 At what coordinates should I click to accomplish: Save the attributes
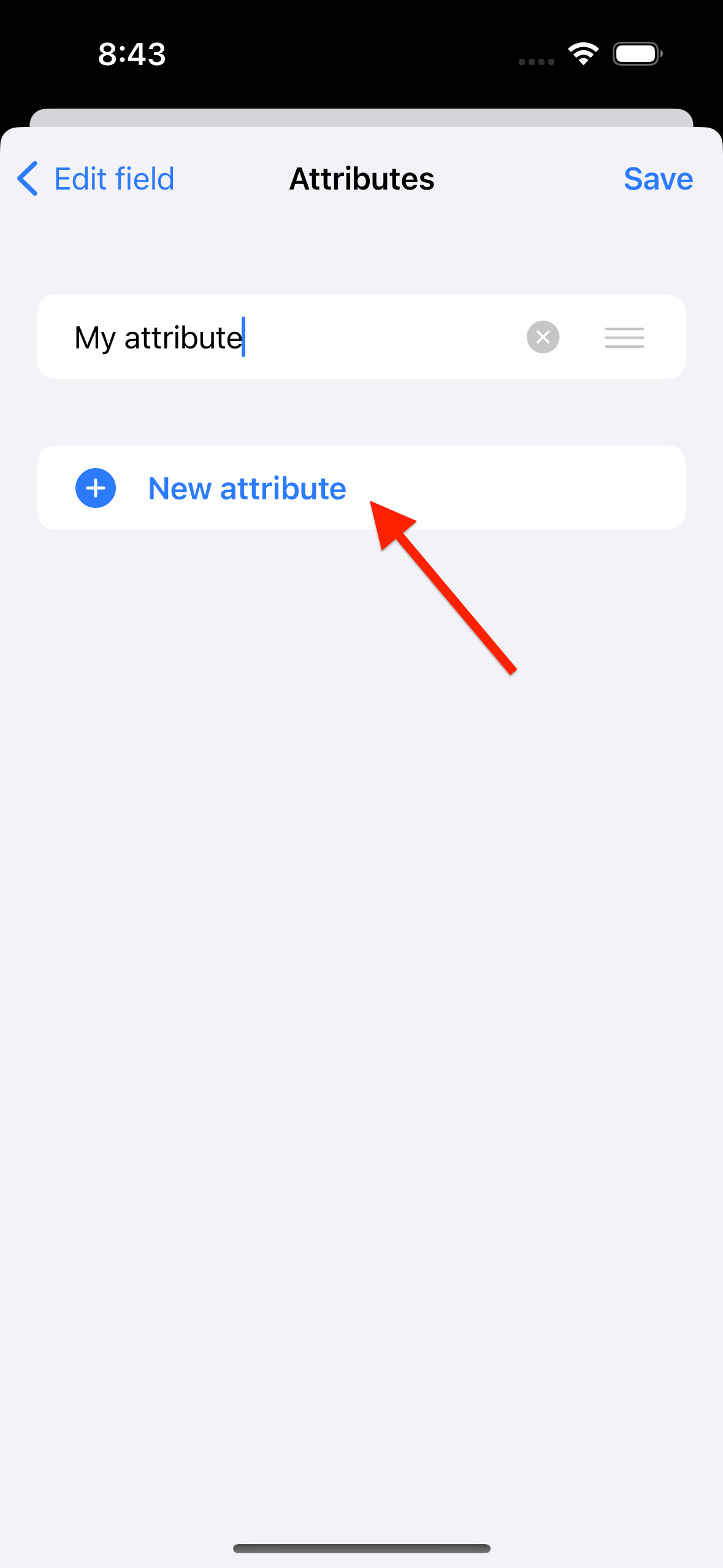658,179
